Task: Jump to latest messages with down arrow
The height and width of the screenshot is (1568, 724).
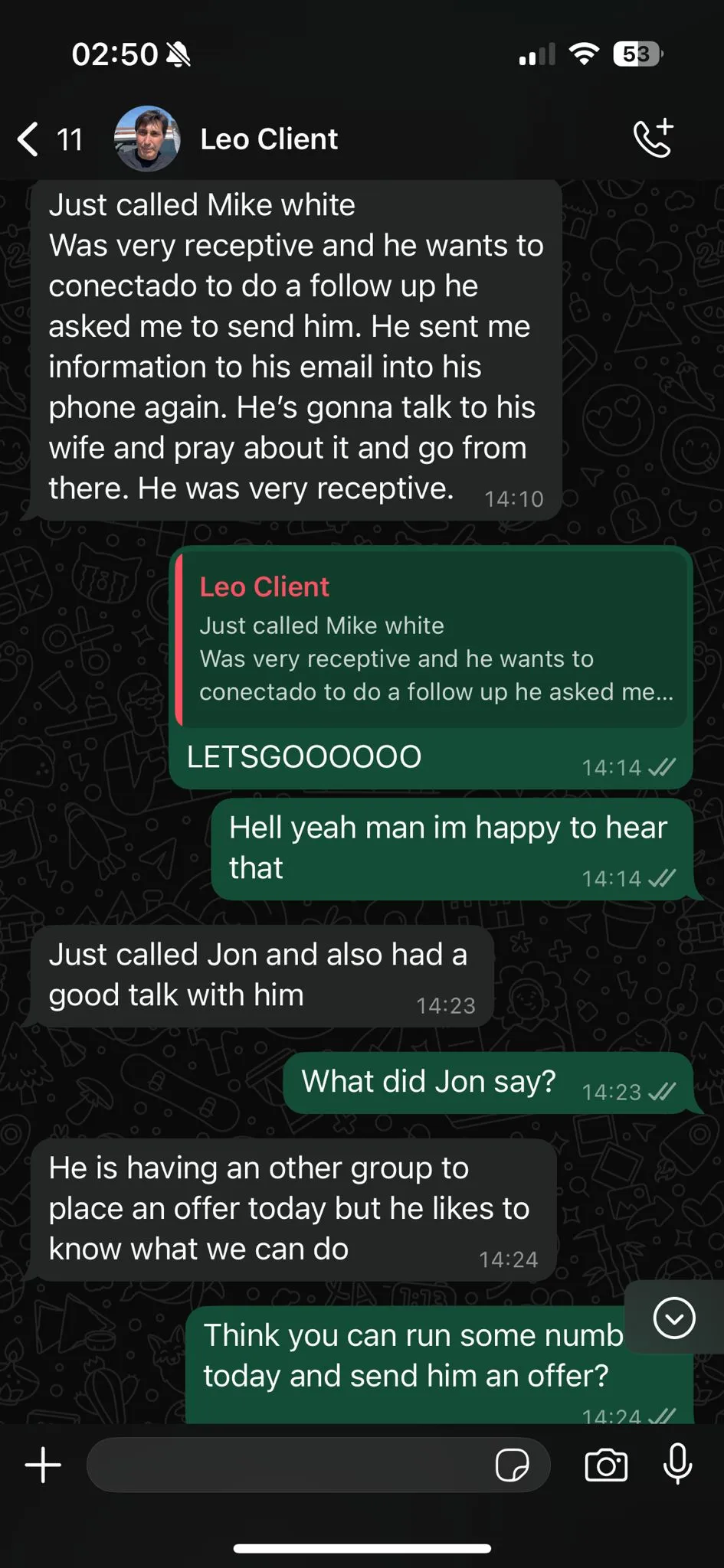Action: (x=674, y=1318)
